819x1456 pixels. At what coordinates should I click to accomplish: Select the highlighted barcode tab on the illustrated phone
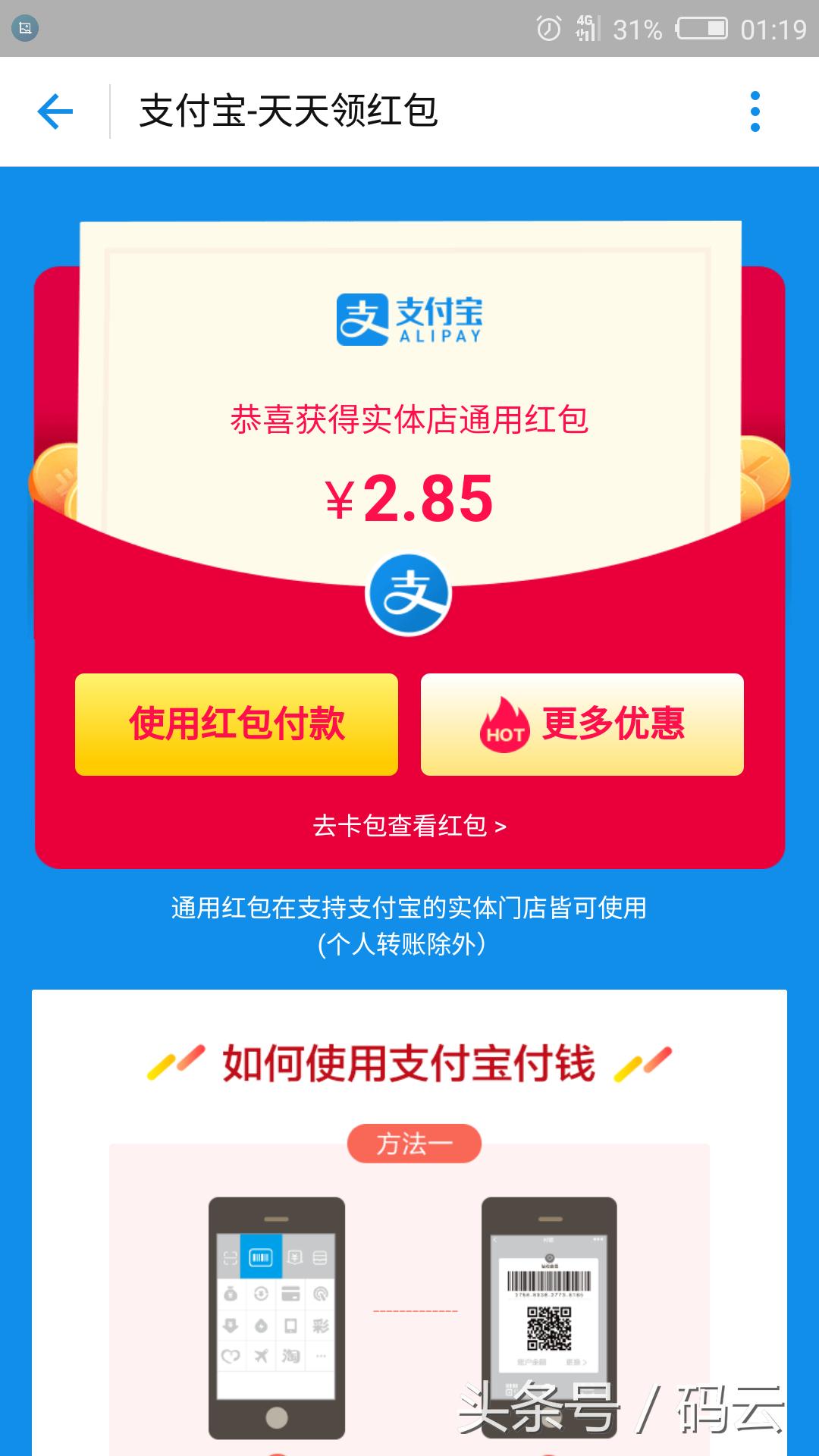point(261,1257)
